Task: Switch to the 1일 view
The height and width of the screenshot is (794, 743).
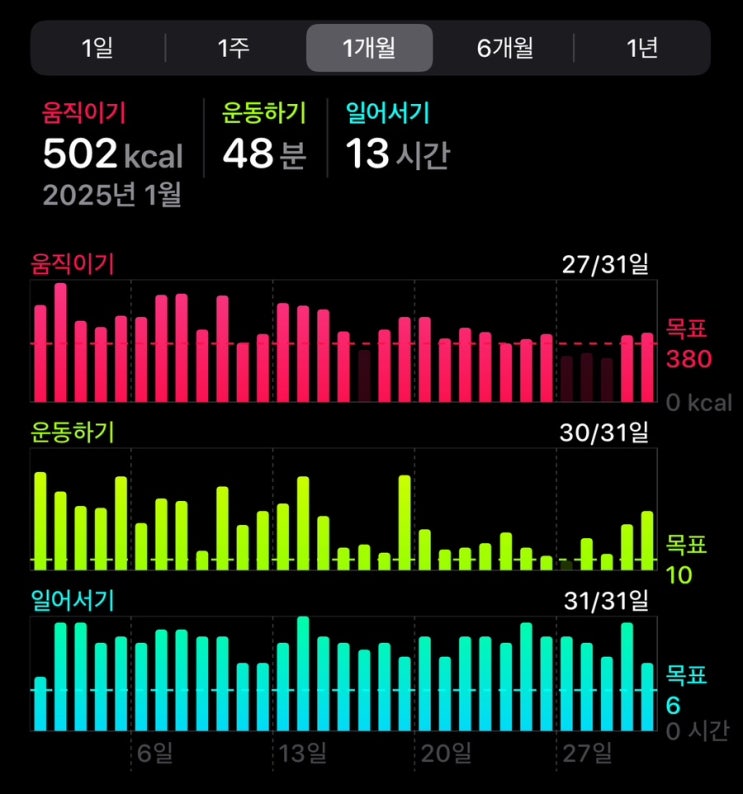Action: point(99,48)
